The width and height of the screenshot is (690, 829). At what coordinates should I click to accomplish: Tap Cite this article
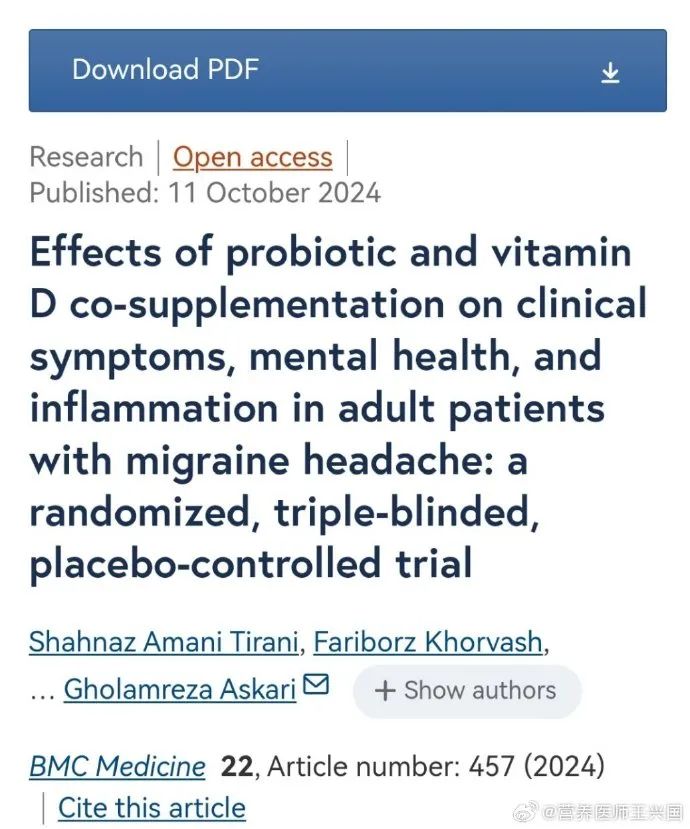151,807
